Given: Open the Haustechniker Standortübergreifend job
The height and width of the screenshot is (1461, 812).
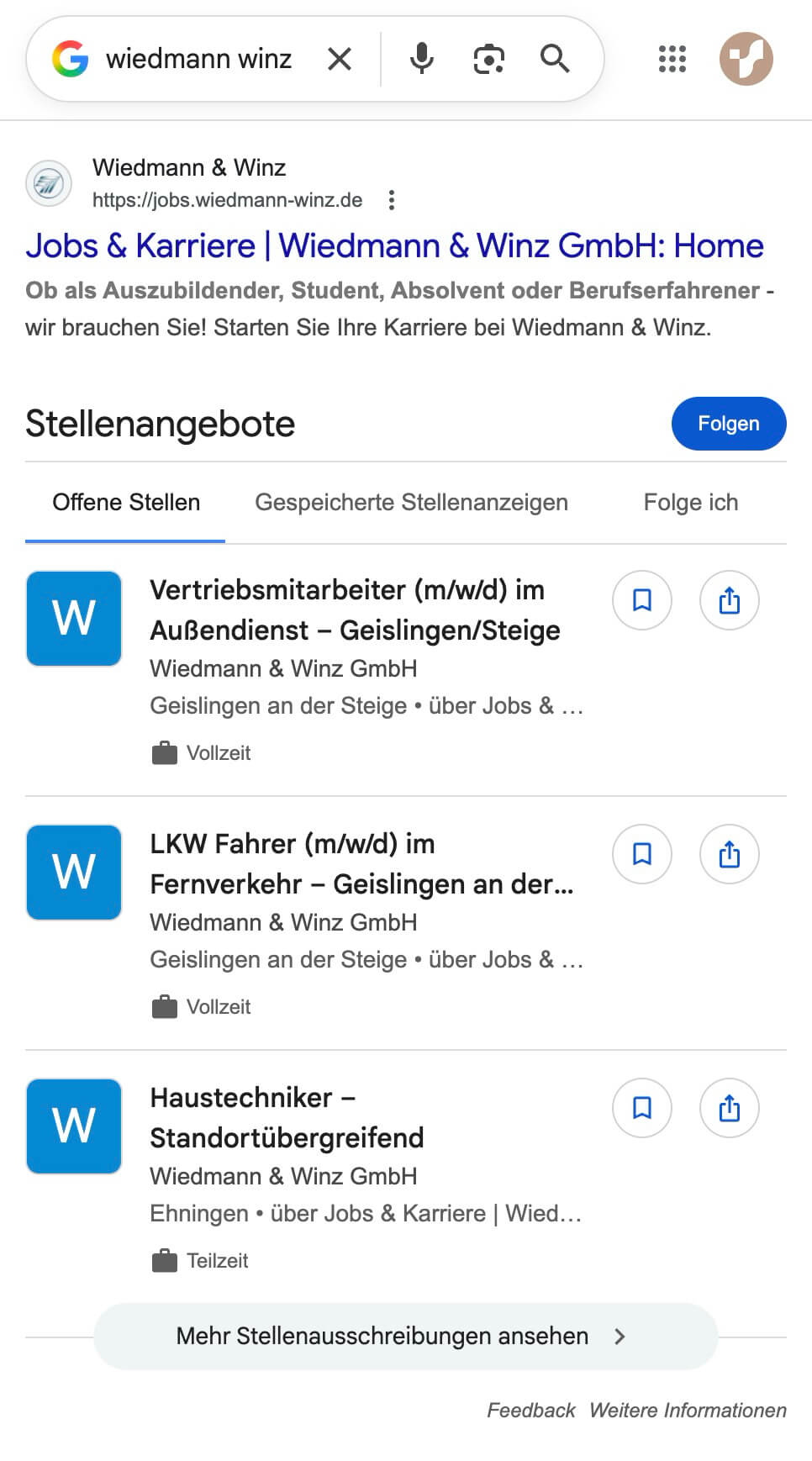Looking at the screenshot, I should 286,1118.
